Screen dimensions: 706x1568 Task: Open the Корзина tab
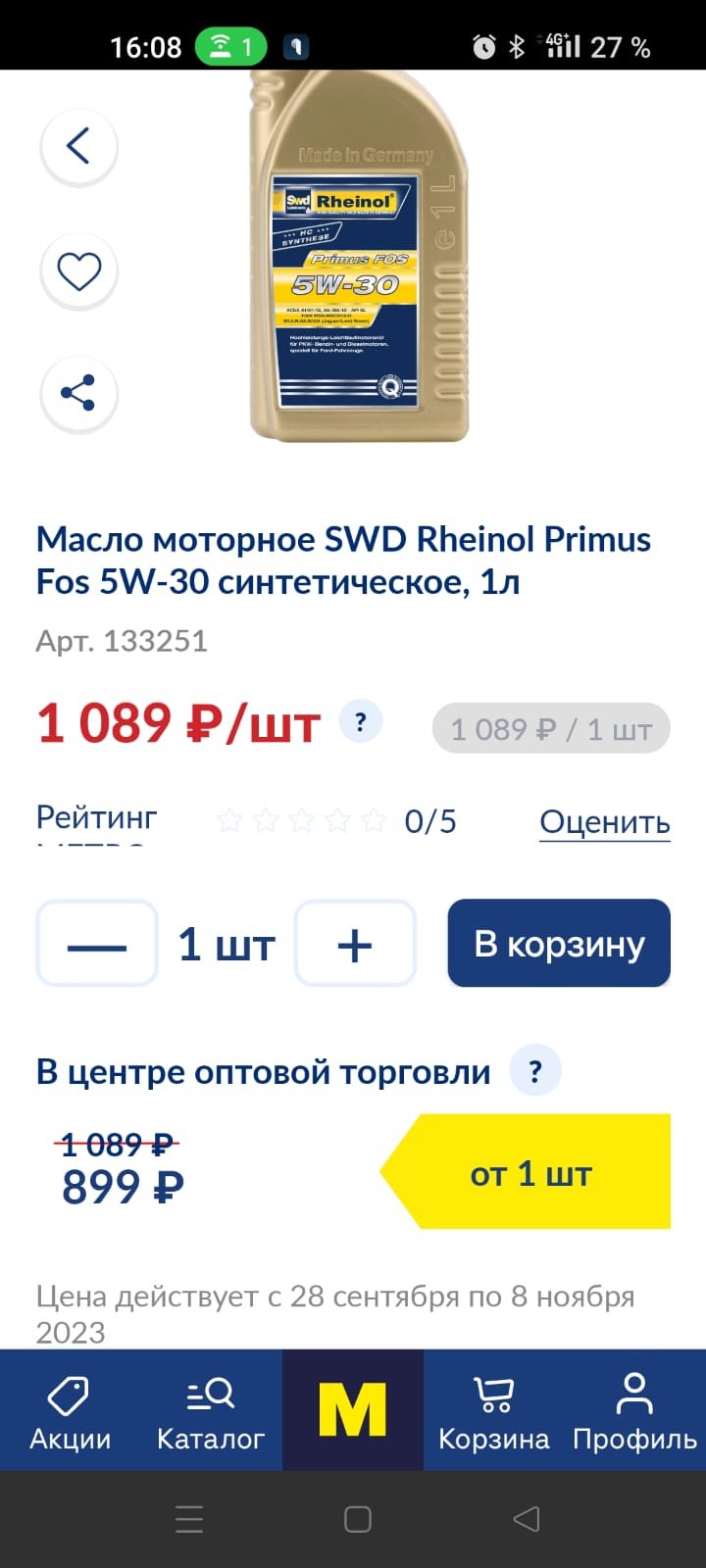coord(494,1410)
